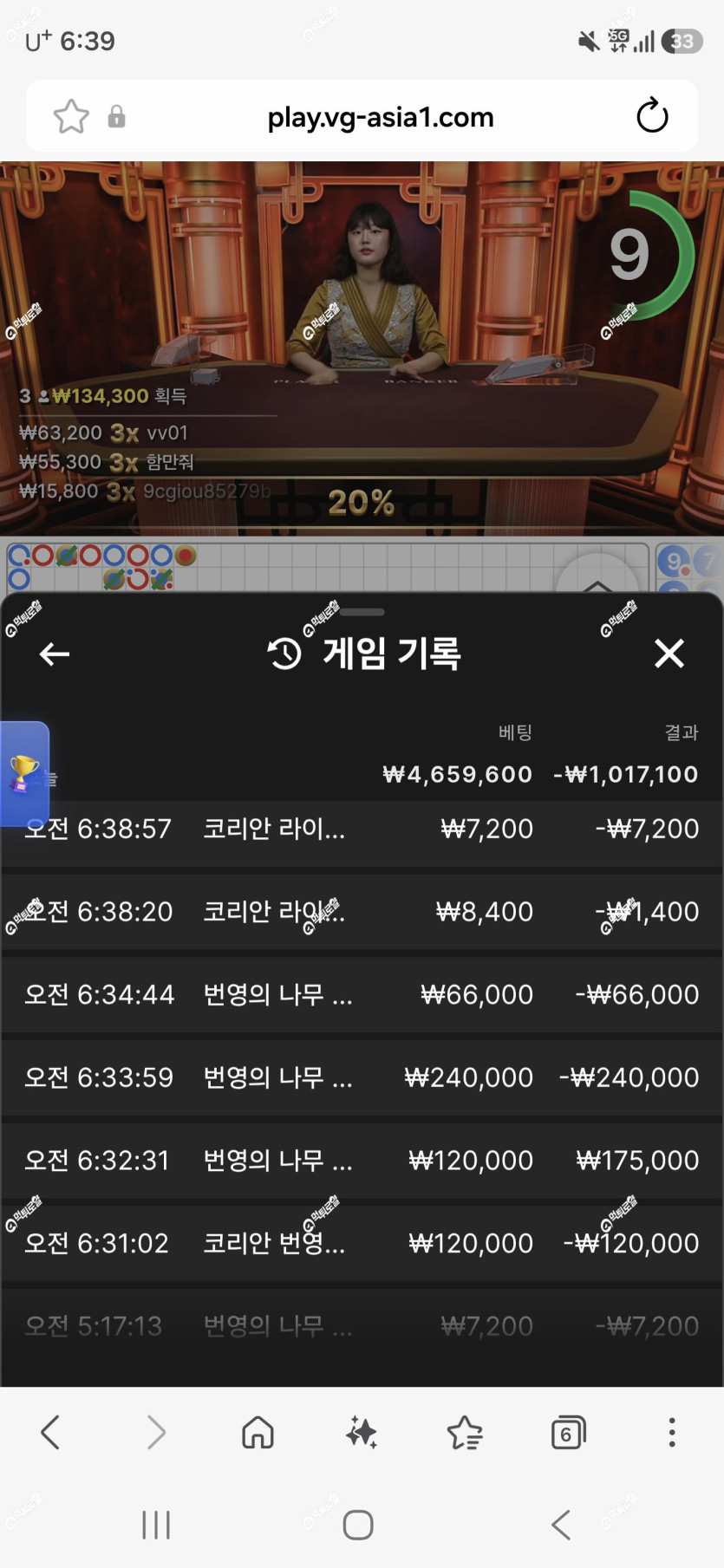Go to the browser home page
The width and height of the screenshot is (724, 1568).
(258, 1433)
